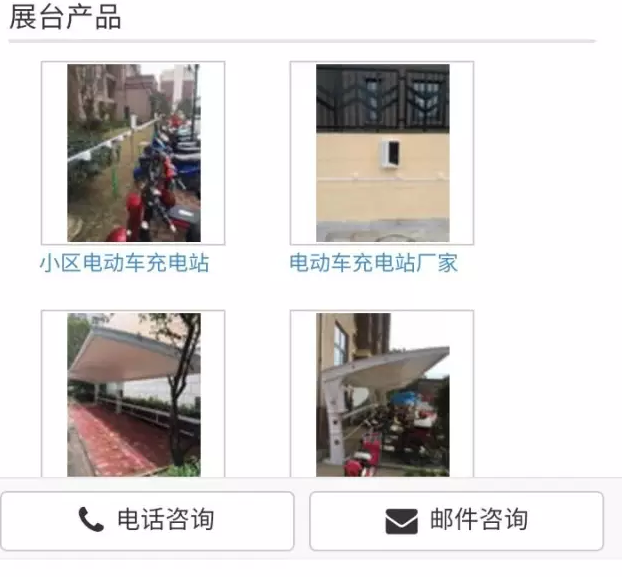Open the 电动车充电站厂家 product image

pos(382,153)
